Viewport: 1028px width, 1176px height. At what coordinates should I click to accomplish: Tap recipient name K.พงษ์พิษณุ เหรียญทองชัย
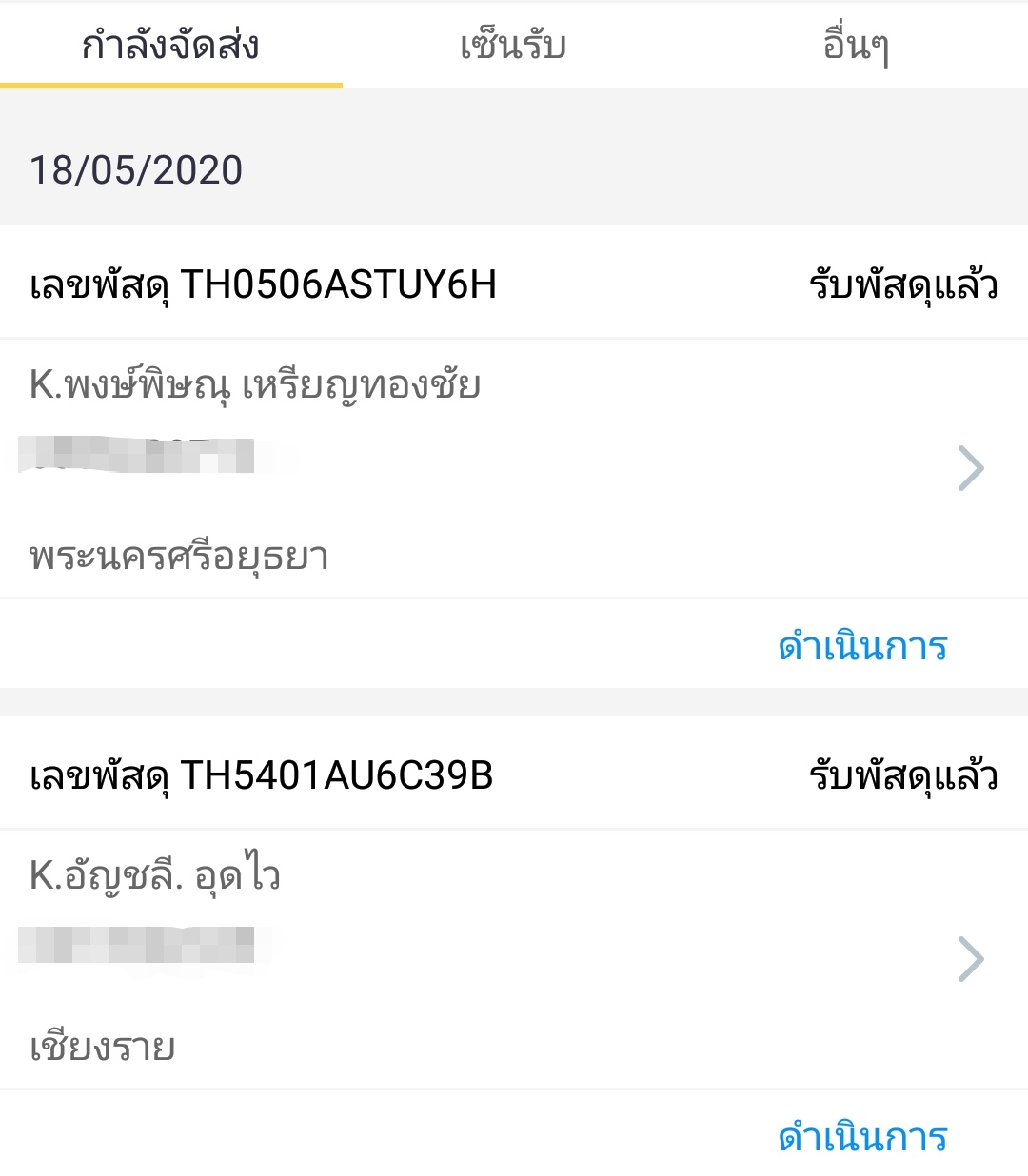tap(255, 385)
